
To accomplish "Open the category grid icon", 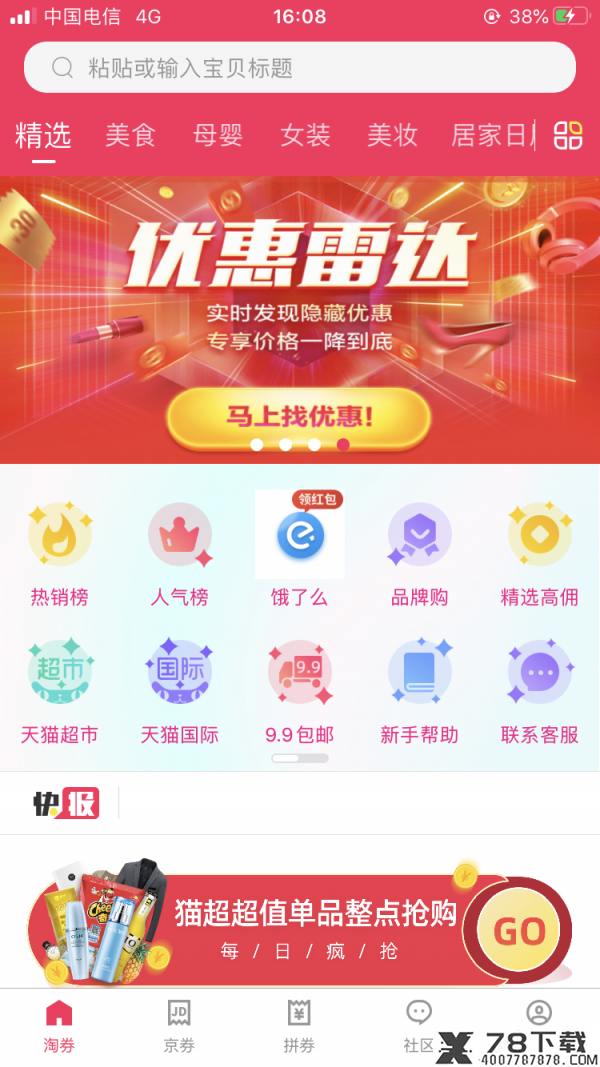I will coord(568,135).
